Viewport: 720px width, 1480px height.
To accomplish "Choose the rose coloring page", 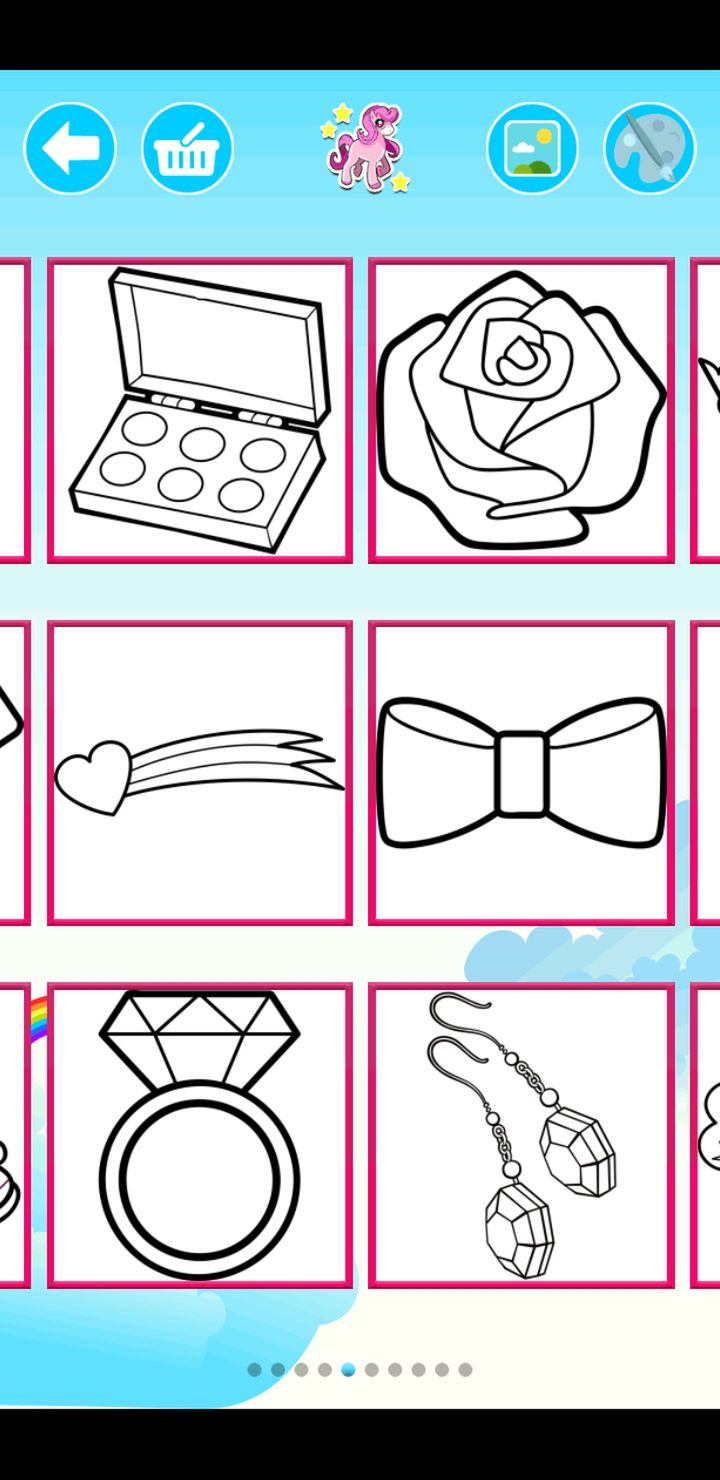I will coord(521,410).
